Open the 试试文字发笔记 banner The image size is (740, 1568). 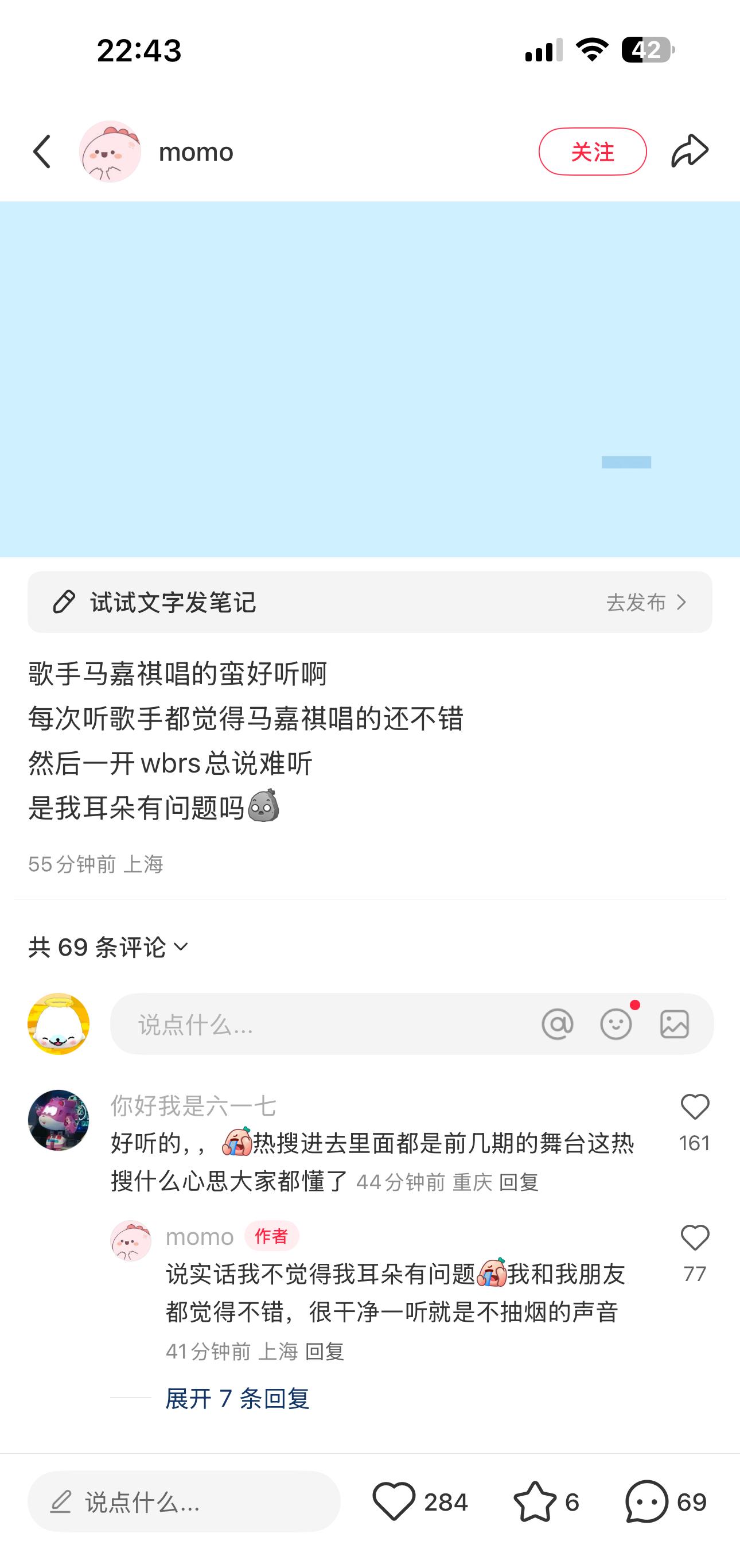[369, 602]
